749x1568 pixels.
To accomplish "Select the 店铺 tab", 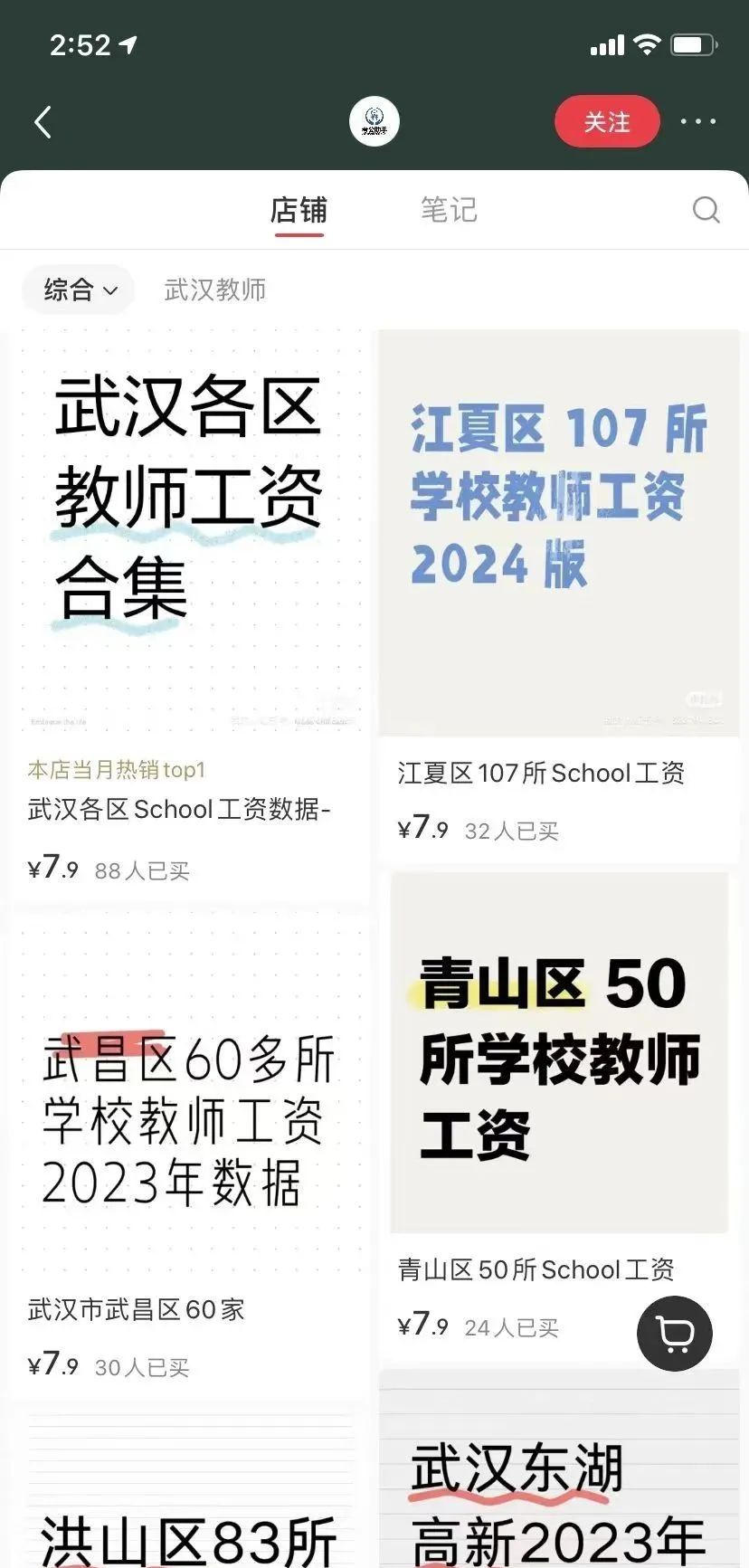I will click(299, 210).
